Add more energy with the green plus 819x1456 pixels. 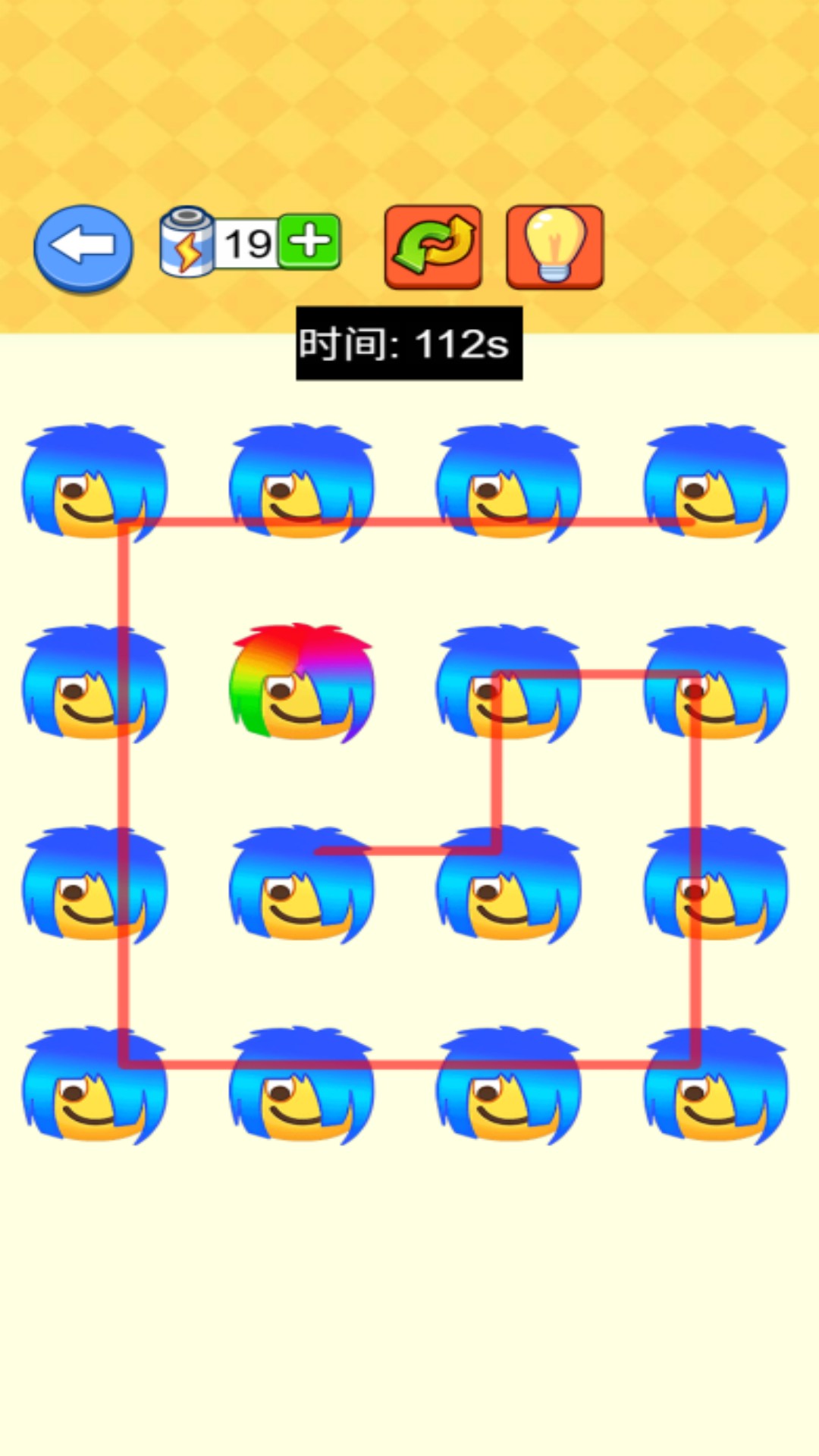[309, 241]
